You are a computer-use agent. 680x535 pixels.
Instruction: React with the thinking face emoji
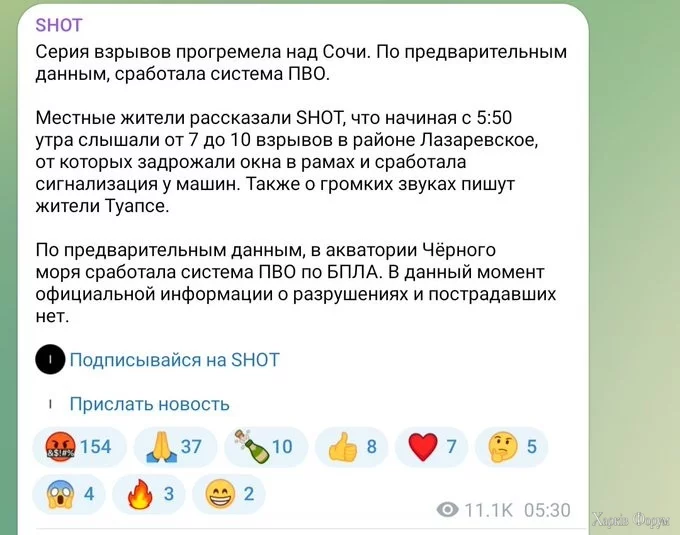click(512, 447)
